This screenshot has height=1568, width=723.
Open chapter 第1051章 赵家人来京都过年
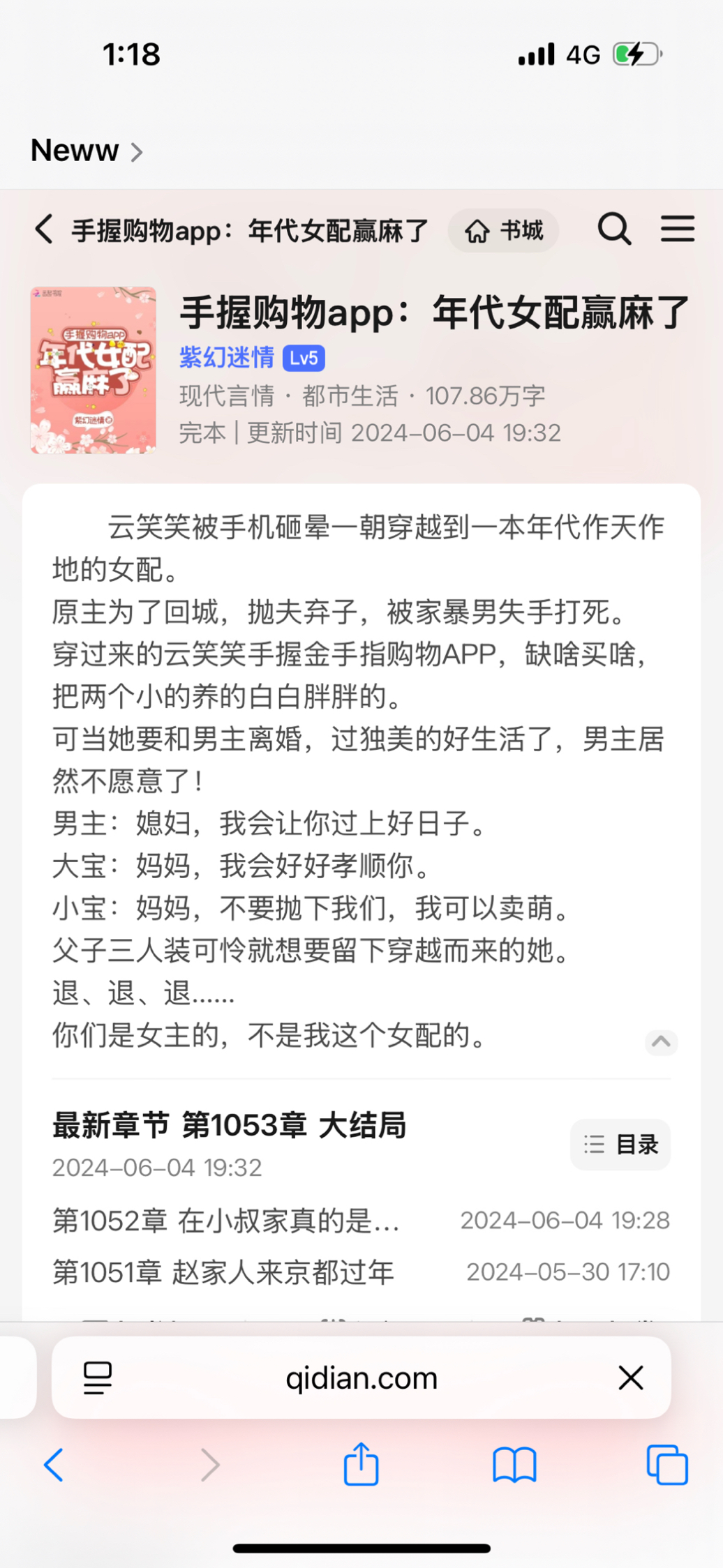pos(223,1272)
